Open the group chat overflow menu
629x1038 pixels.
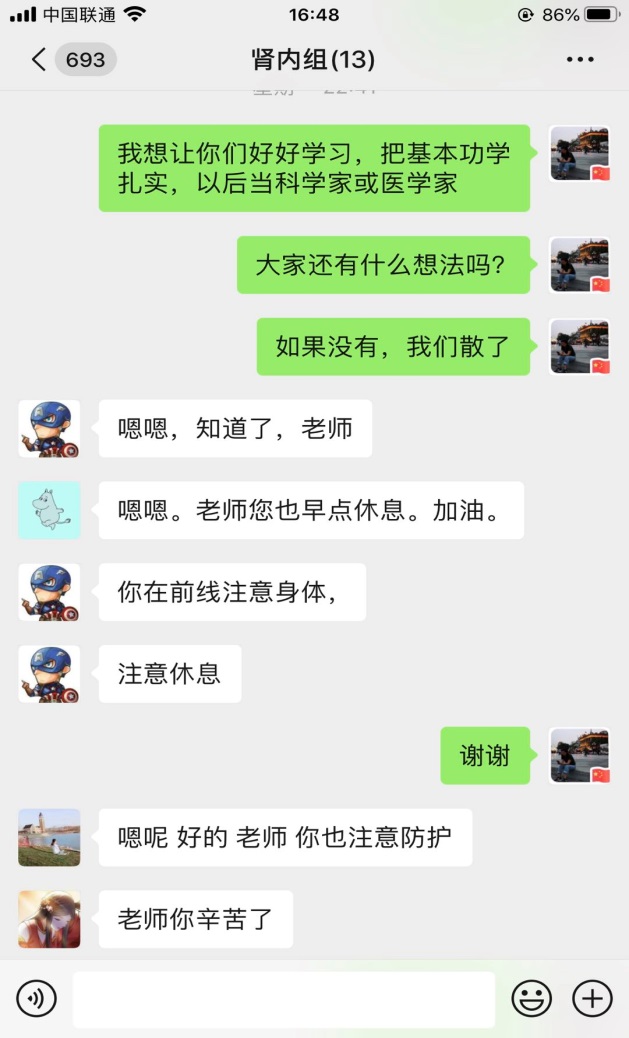coord(580,60)
